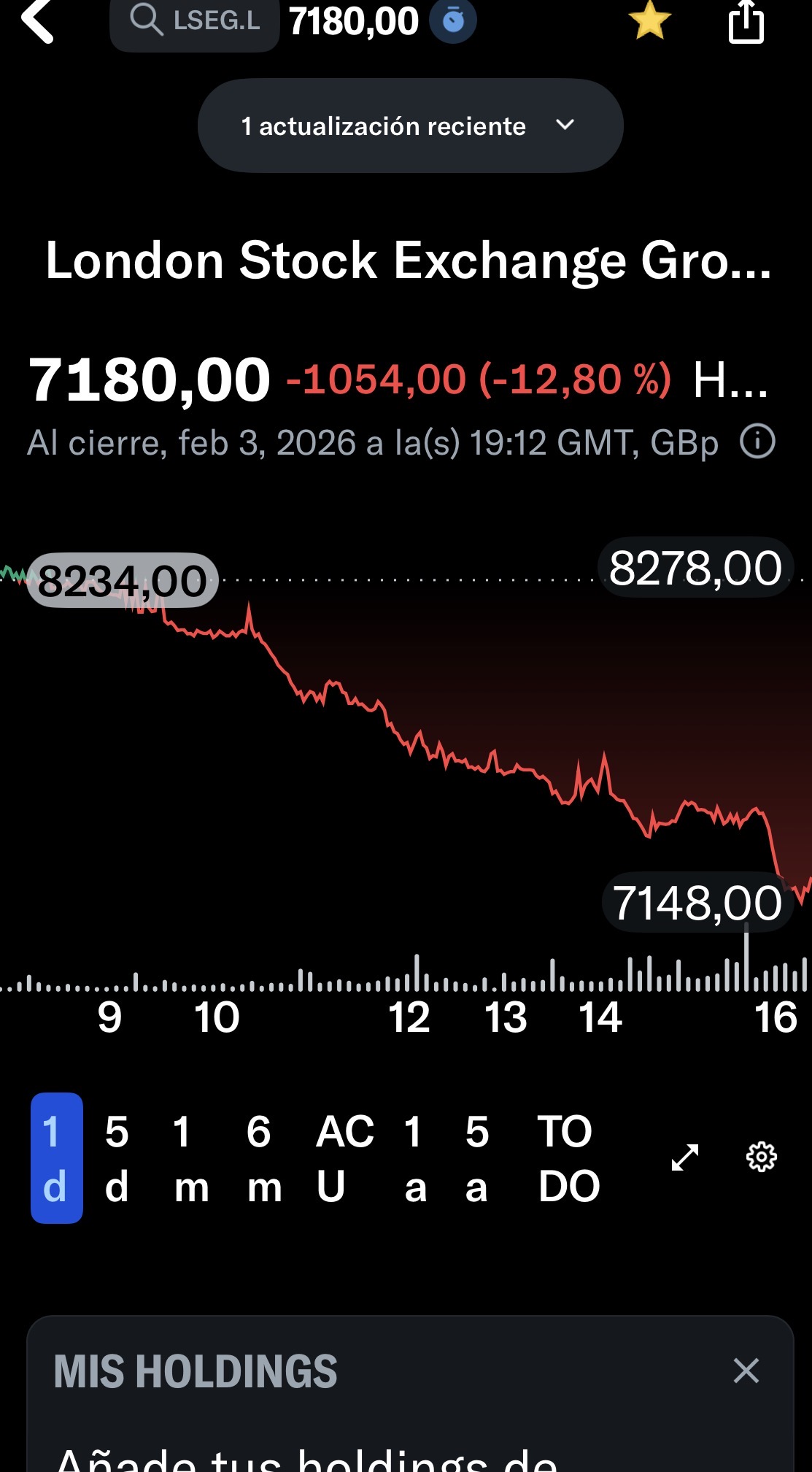The height and width of the screenshot is (1472, 812).
Task: Expand the chart to full screen
Action: point(684,1157)
